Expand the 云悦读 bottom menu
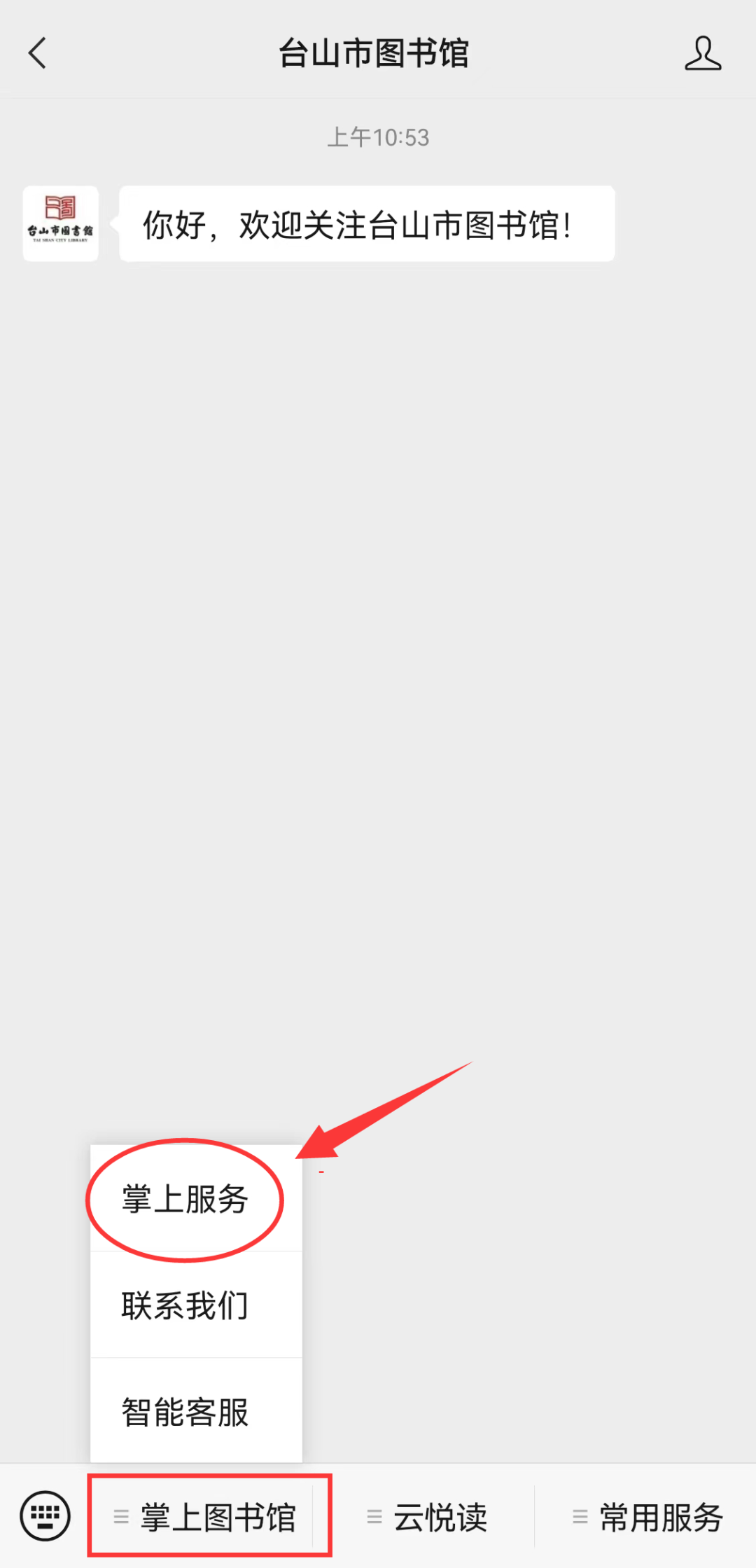Image resolution: width=756 pixels, height=1568 pixels. click(x=428, y=1518)
